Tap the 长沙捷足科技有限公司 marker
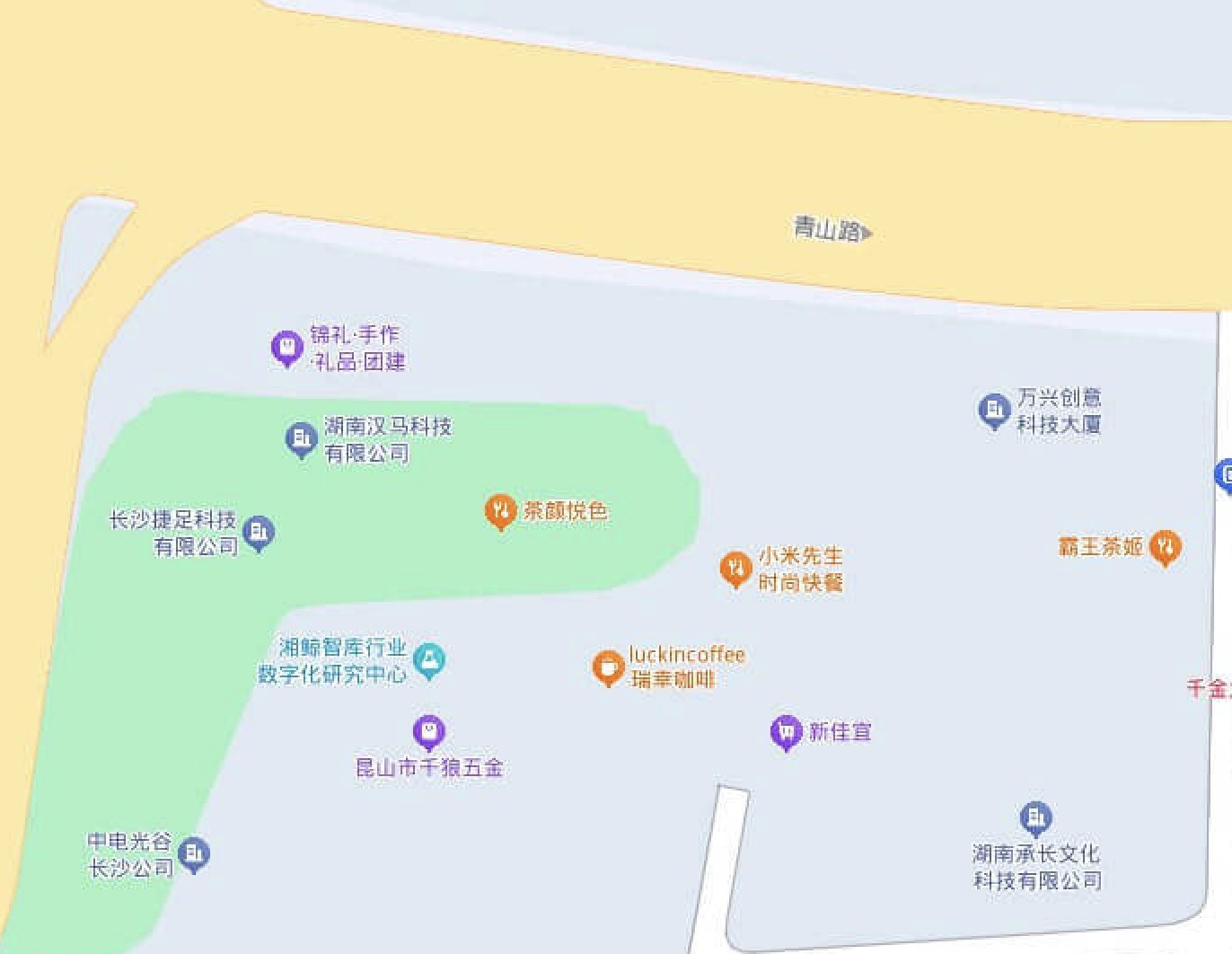 click(259, 533)
